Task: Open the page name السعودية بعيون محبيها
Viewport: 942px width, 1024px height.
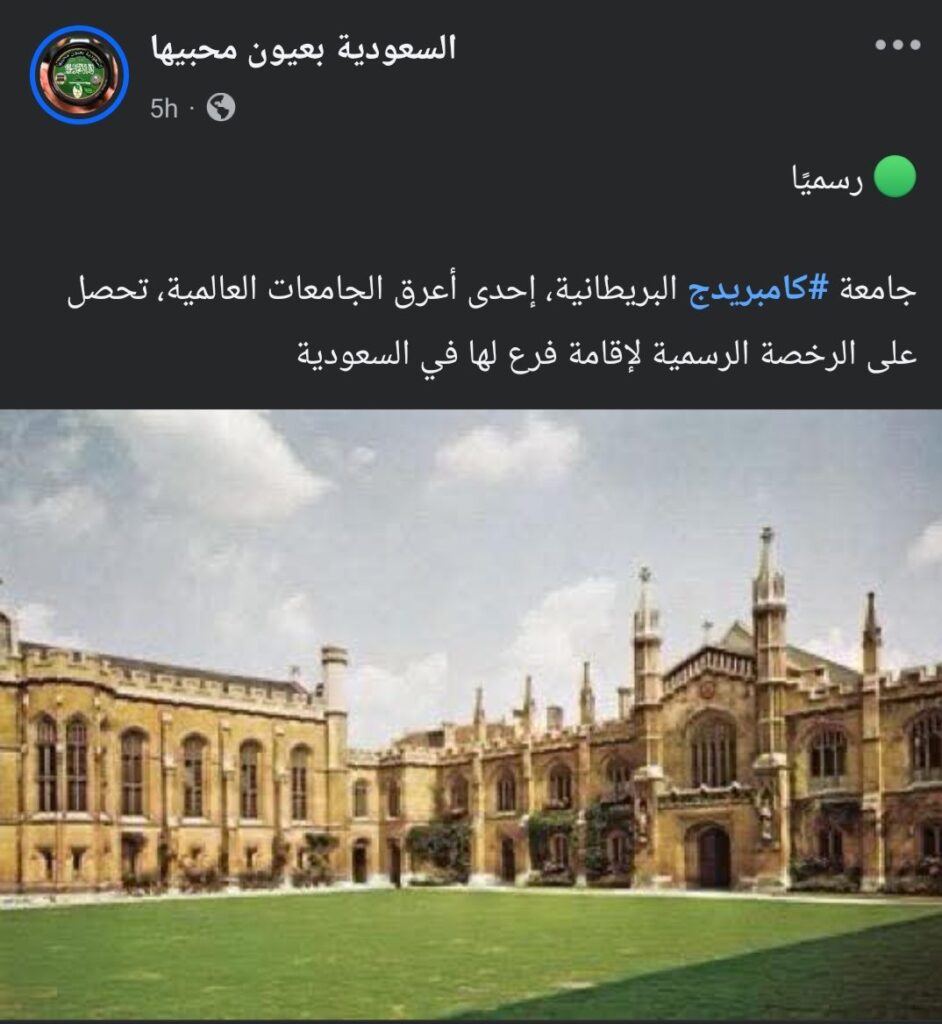Action: [302, 48]
